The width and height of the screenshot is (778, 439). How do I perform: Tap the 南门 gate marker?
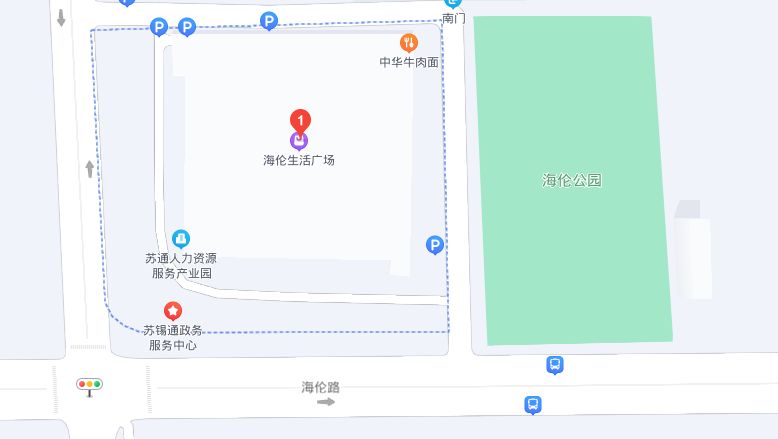tap(452, 4)
